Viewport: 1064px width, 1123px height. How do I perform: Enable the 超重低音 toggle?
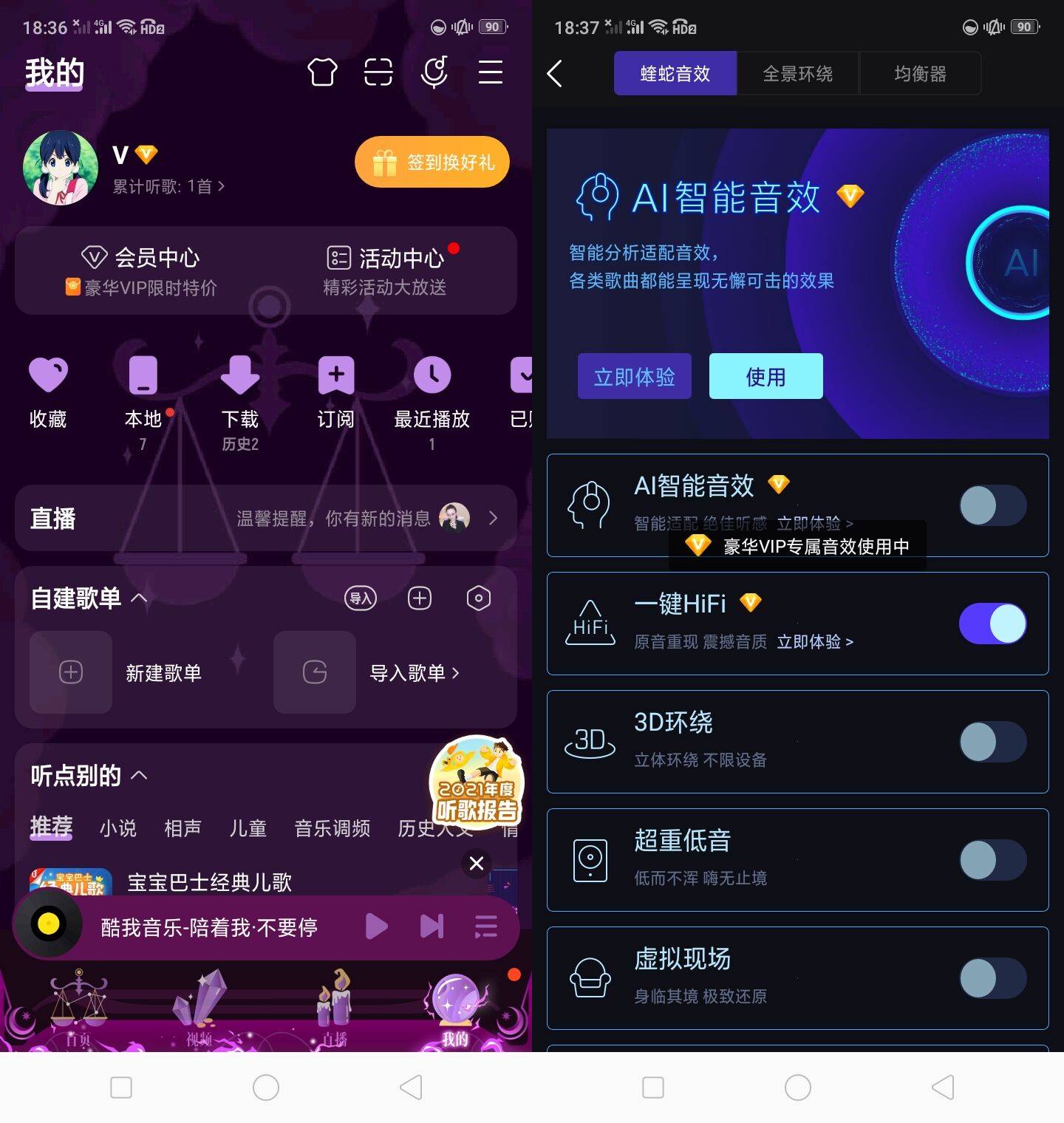click(992, 860)
